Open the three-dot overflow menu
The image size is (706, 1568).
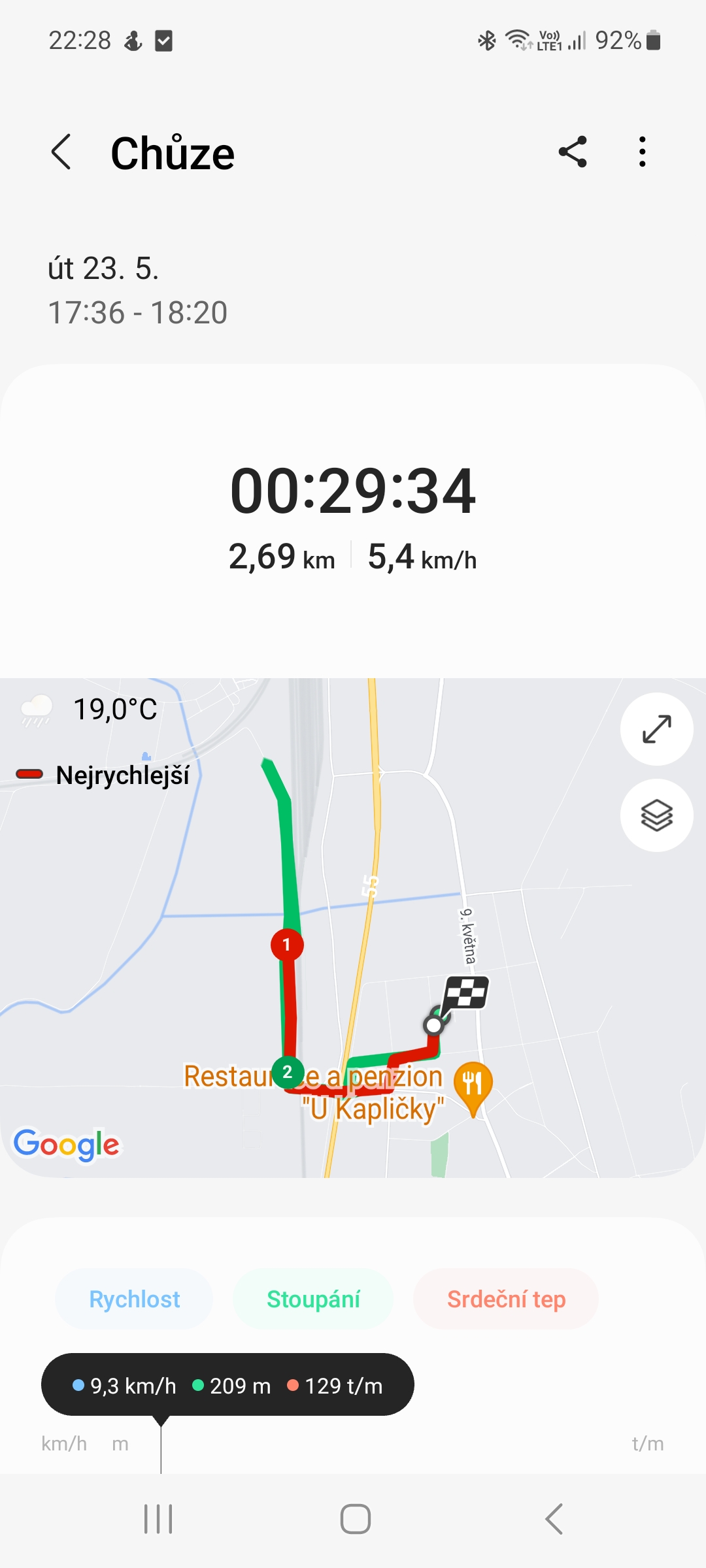(x=643, y=152)
